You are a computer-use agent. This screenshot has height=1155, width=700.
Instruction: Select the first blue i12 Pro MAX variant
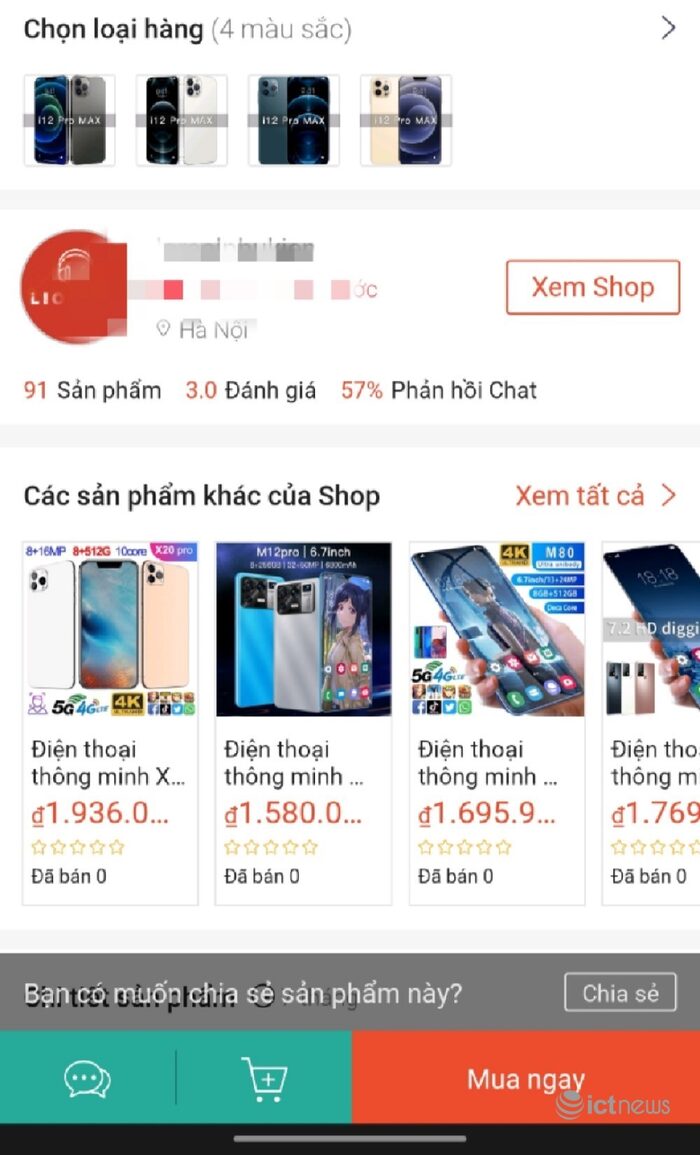point(69,120)
